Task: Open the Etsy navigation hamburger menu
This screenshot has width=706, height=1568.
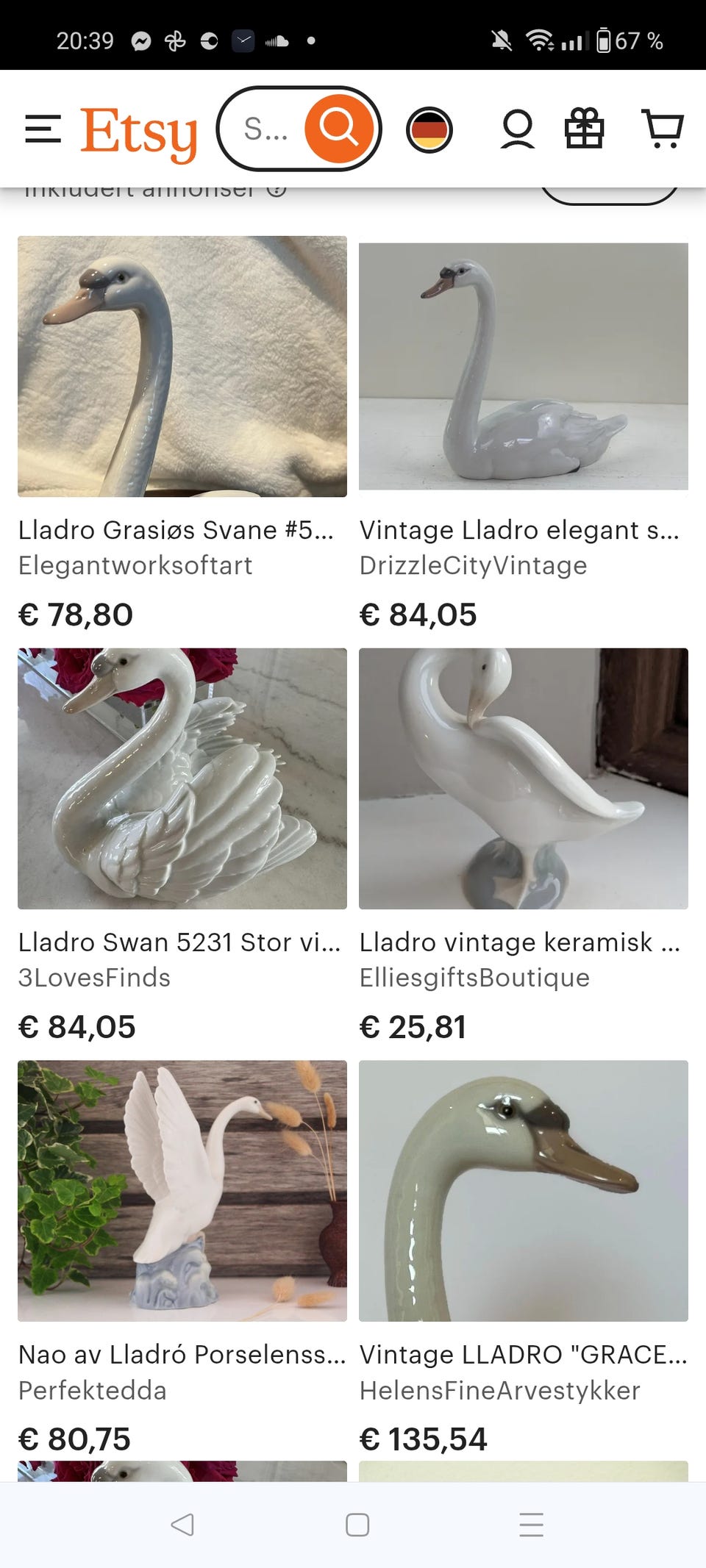Action: coord(42,129)
